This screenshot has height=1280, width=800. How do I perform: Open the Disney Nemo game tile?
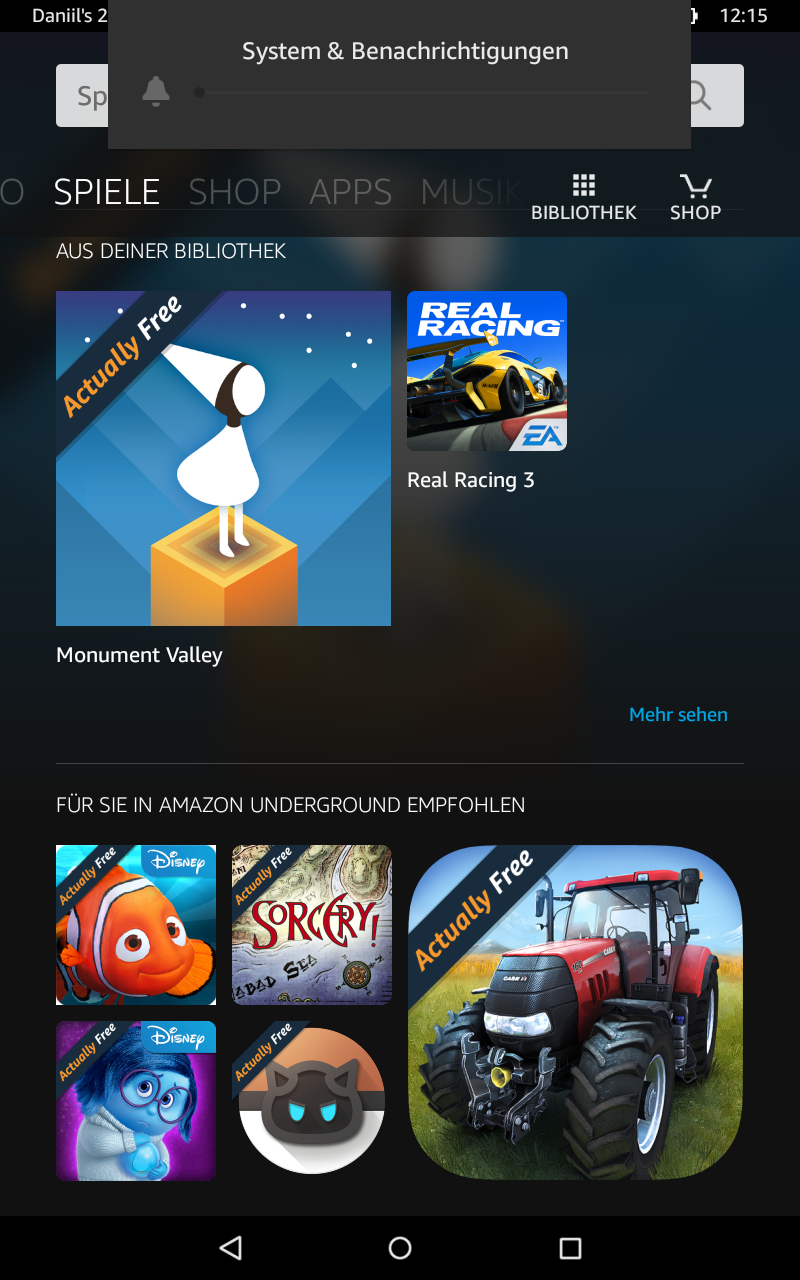136,925
